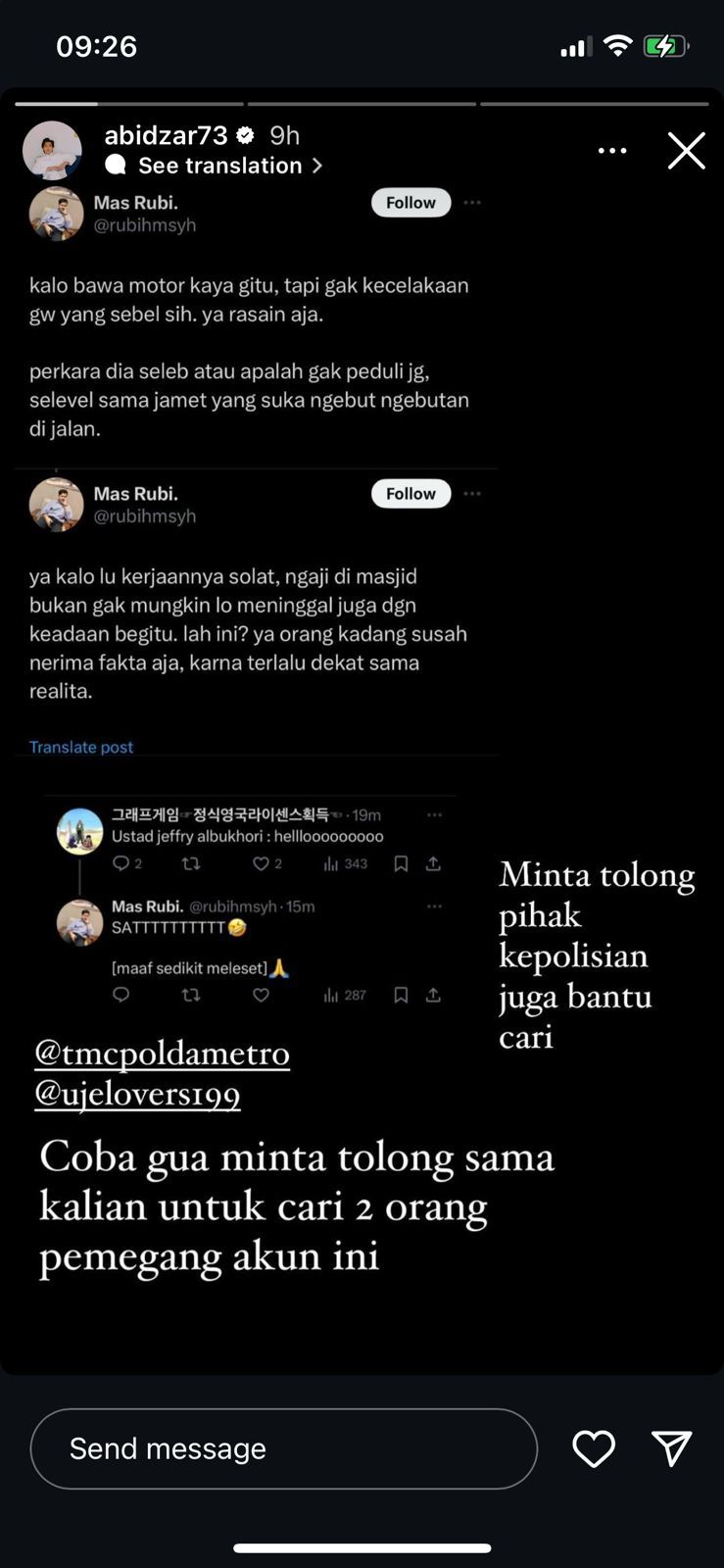Share the story via paper plane icon

pos(672,1448)
